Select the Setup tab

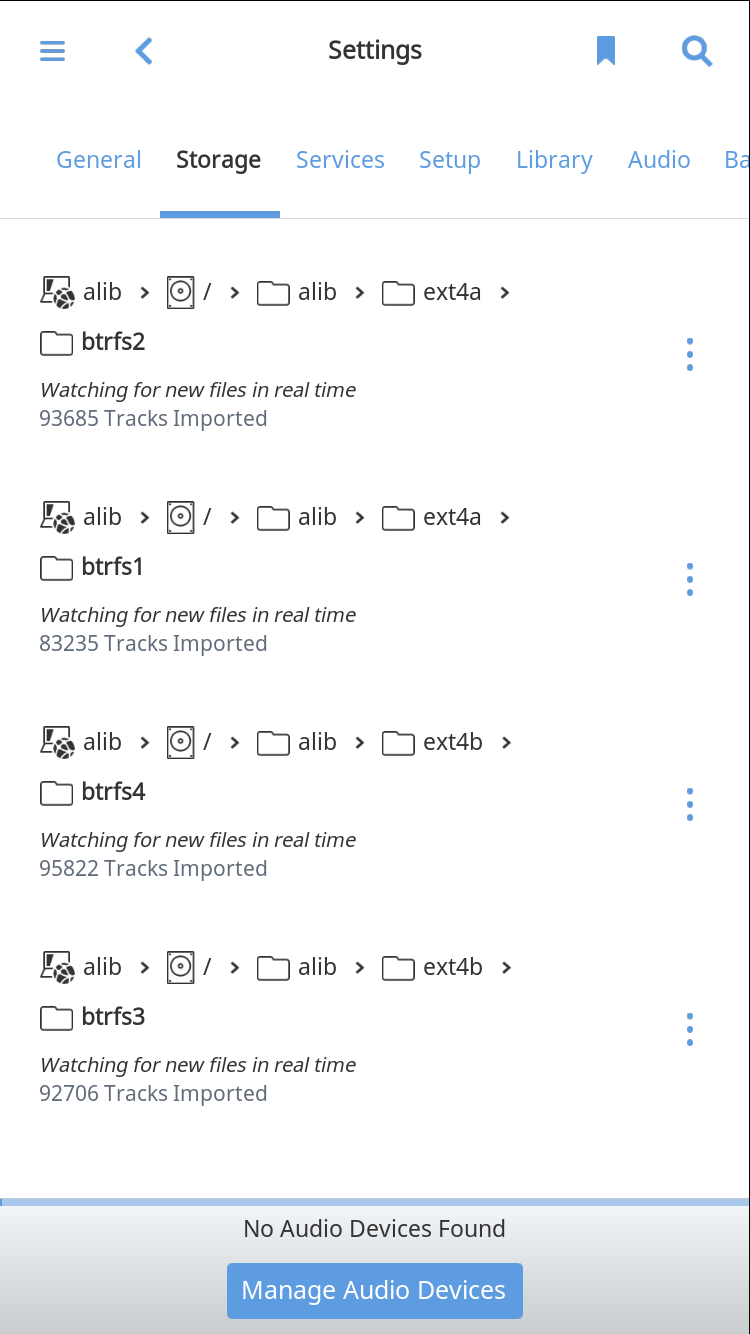[450, 160]
